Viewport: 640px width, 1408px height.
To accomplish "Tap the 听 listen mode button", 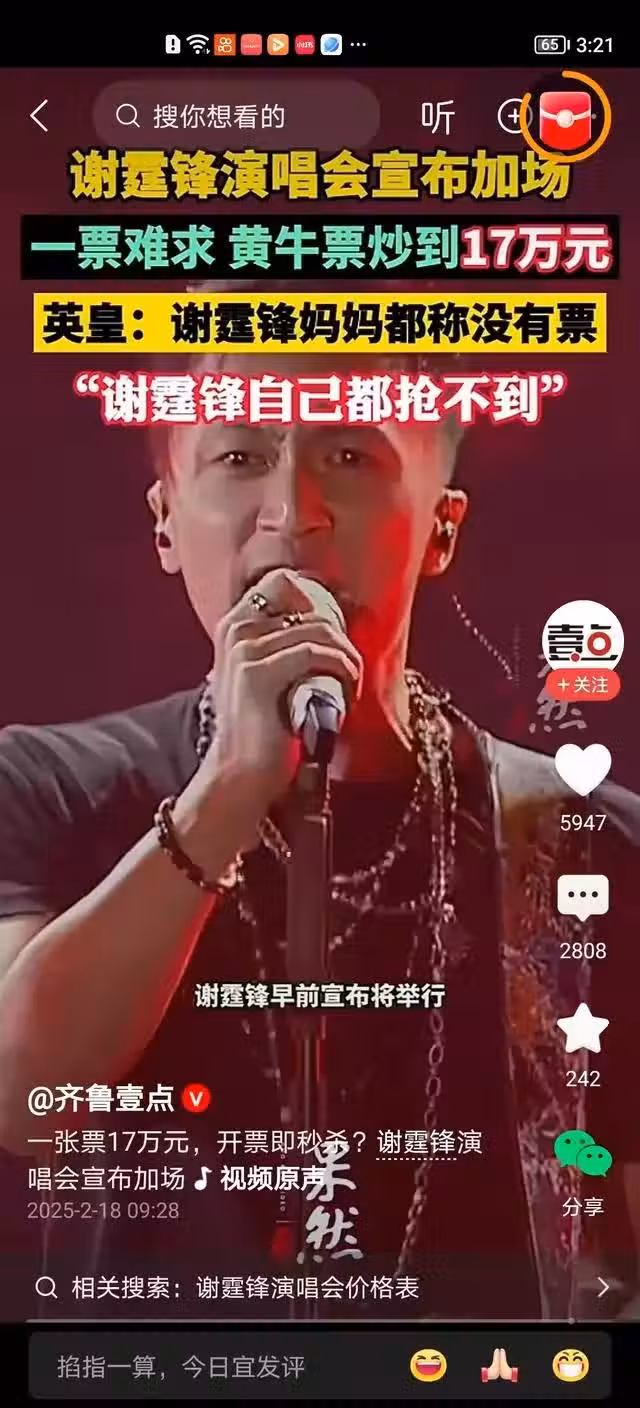I will 437,117.
